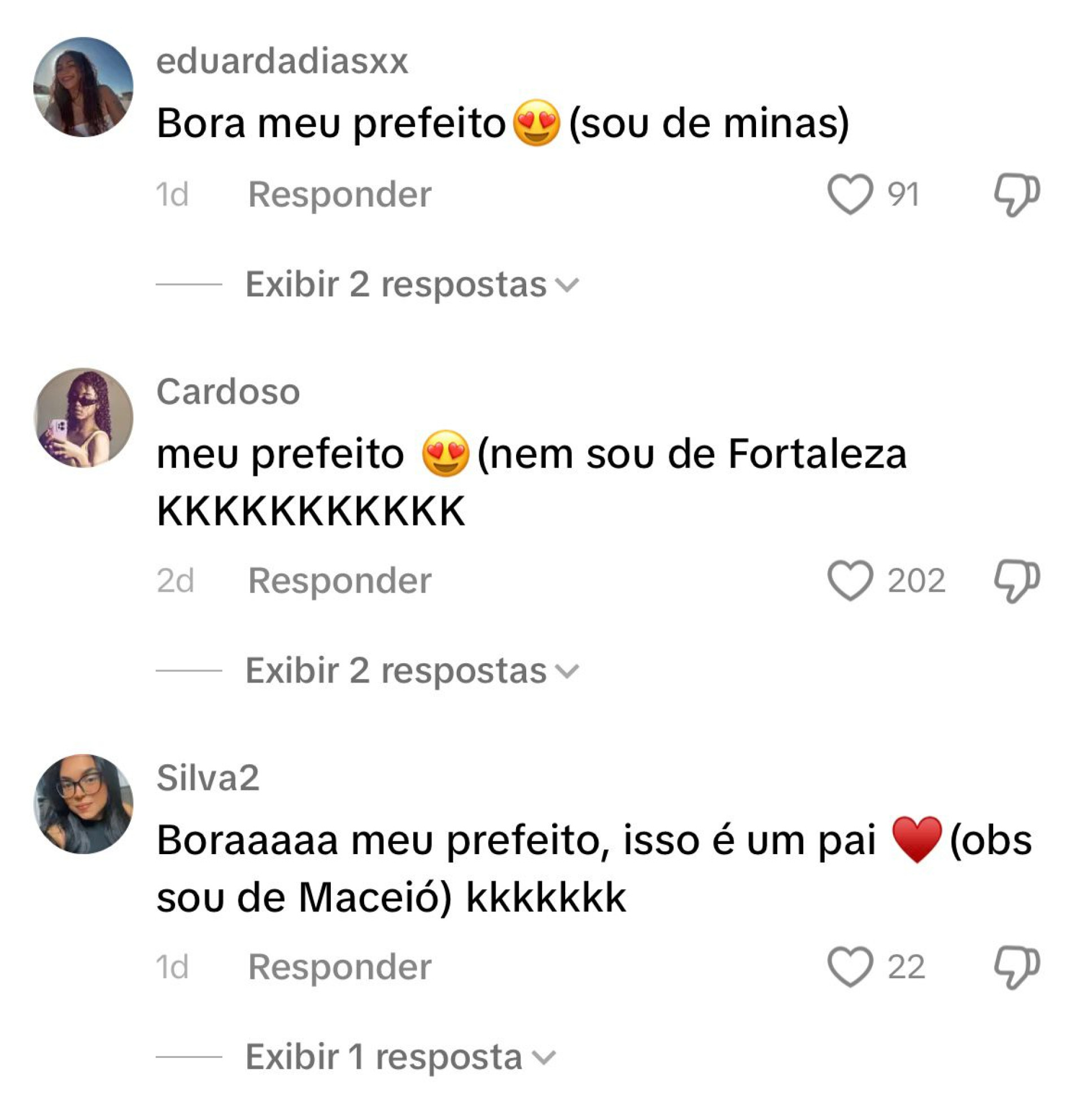Like Cardoso's comment
The width and height of the screenshot is (1084, 1120).
point(850,580)
